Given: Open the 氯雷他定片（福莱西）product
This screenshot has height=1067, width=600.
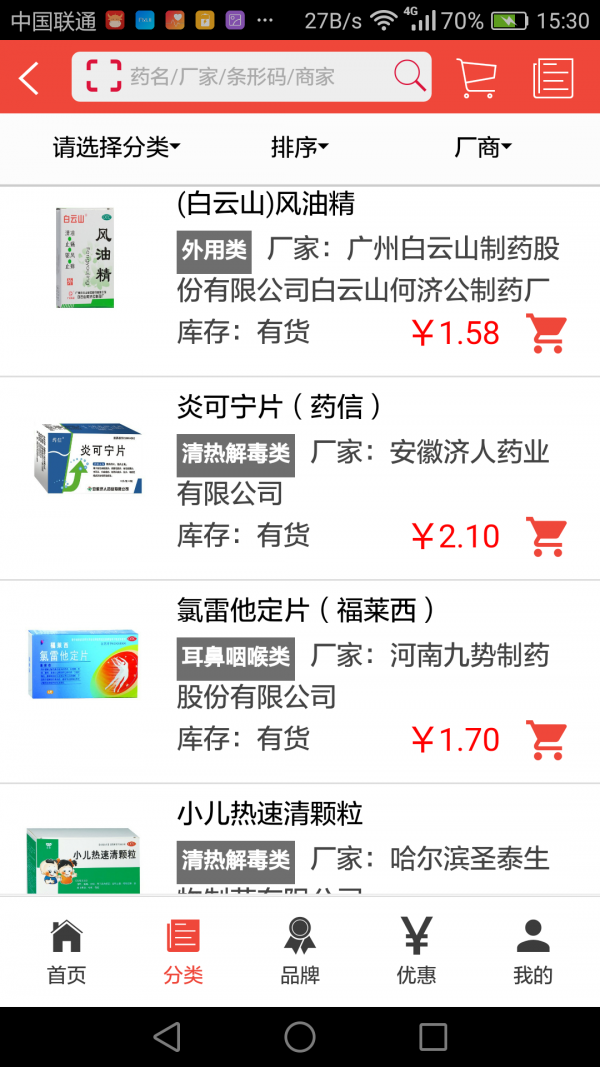Looking at the screenshot, I should tap(306, 610).
